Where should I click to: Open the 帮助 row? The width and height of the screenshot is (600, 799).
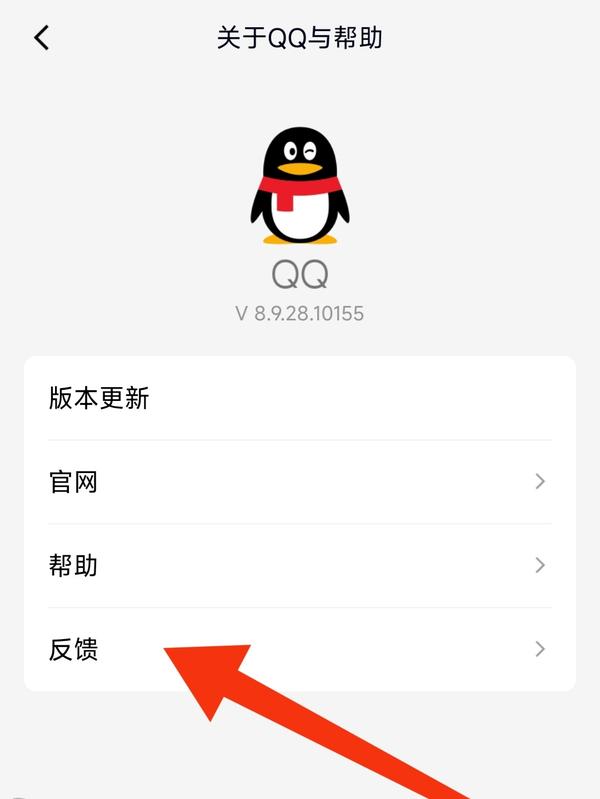pos(299,566)
